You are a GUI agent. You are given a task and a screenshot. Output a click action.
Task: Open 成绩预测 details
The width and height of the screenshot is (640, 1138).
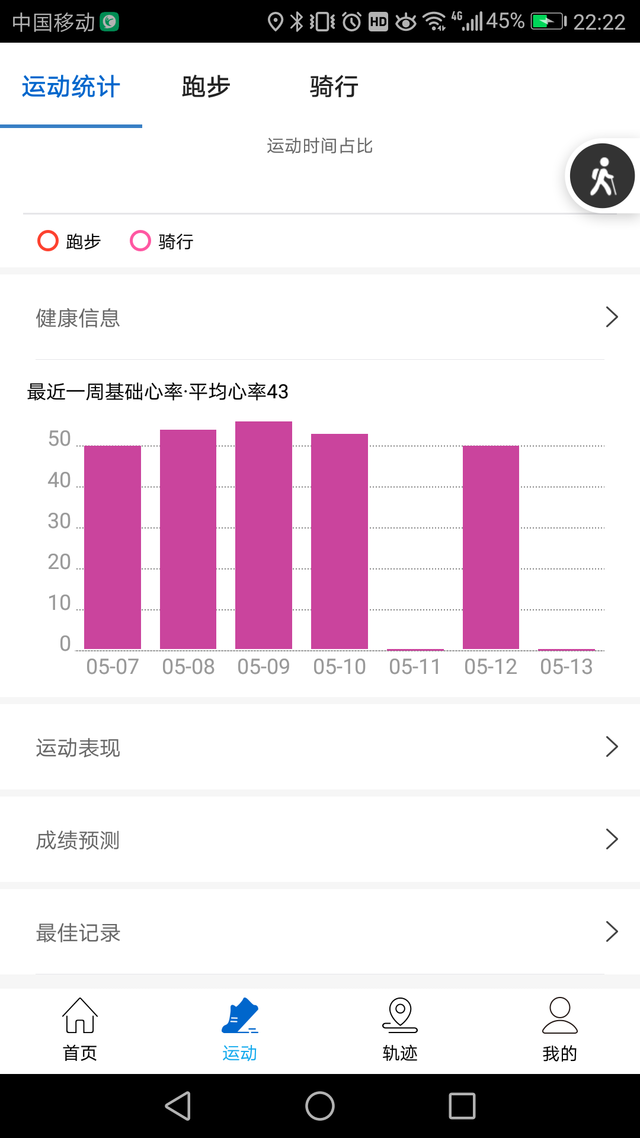pos(320,840)
